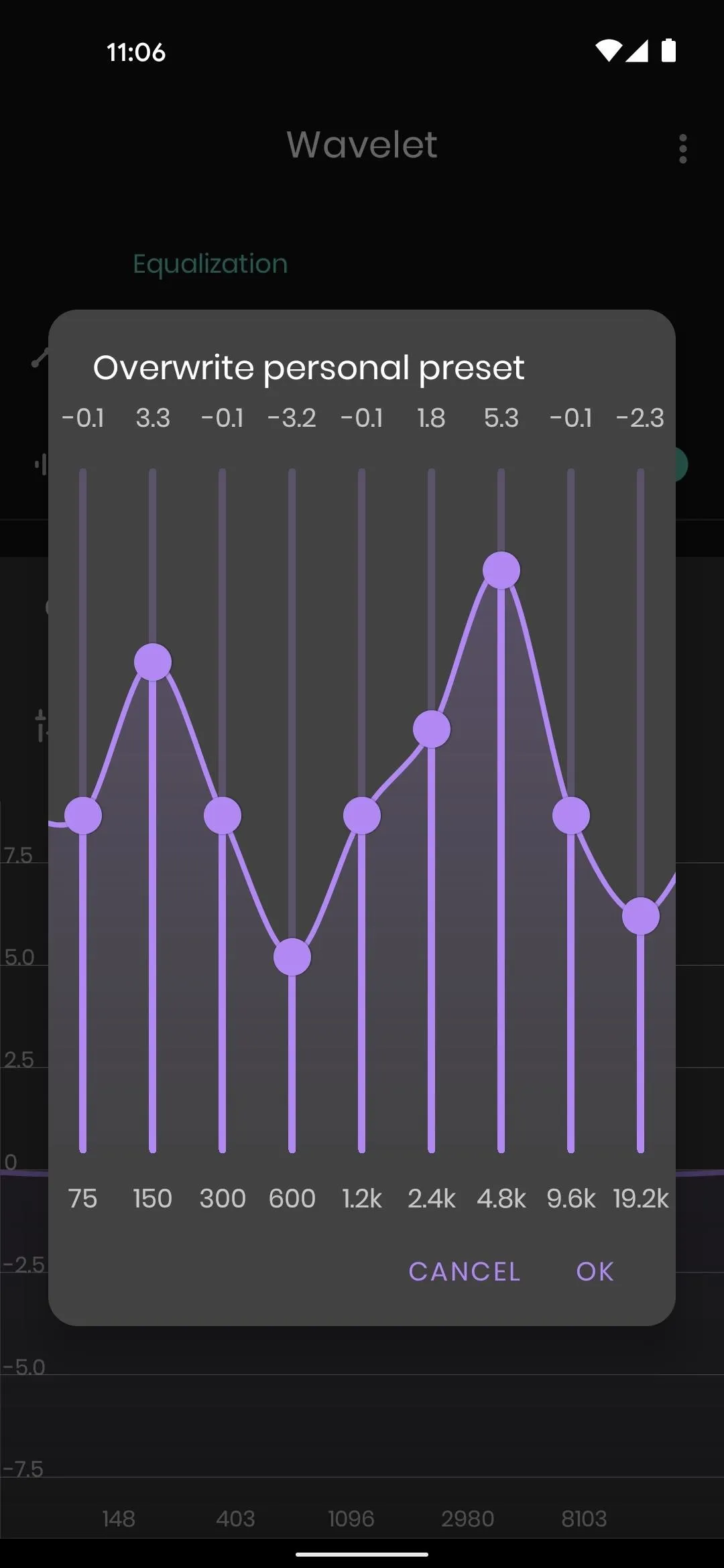Tap the 600 Hz band slider handle

click(x=292, y=957)
